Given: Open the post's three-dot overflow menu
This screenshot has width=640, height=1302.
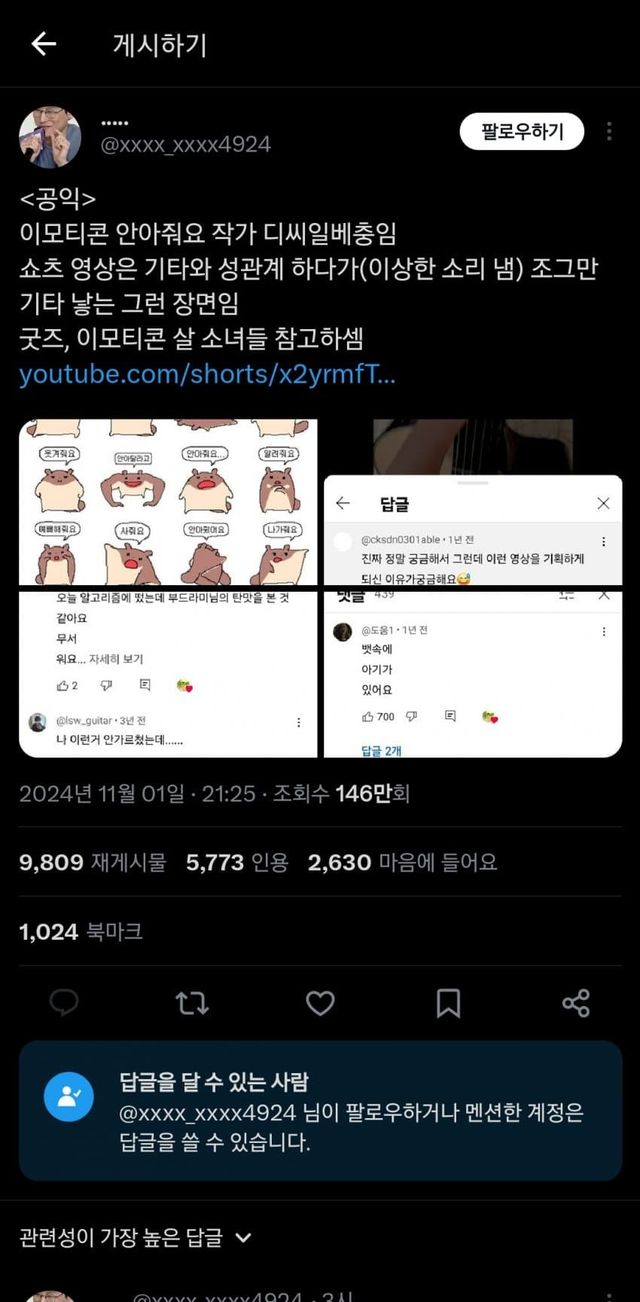Looking at the screenshot, I should (609, 131).
